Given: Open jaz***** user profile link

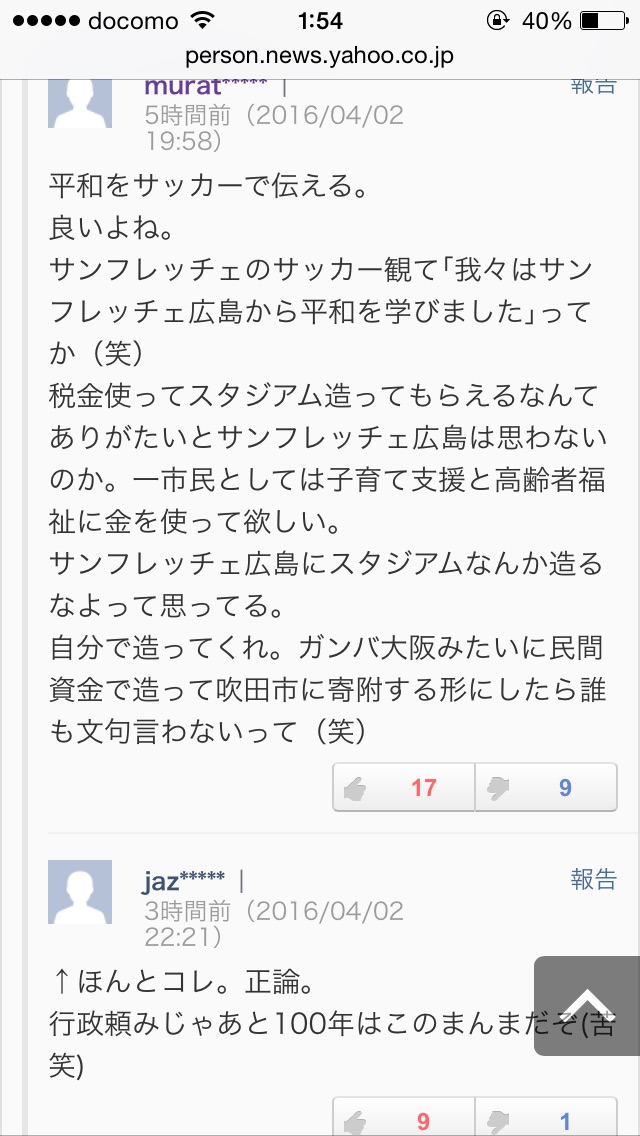Looking at the screenshot, I should coord(184,880).
